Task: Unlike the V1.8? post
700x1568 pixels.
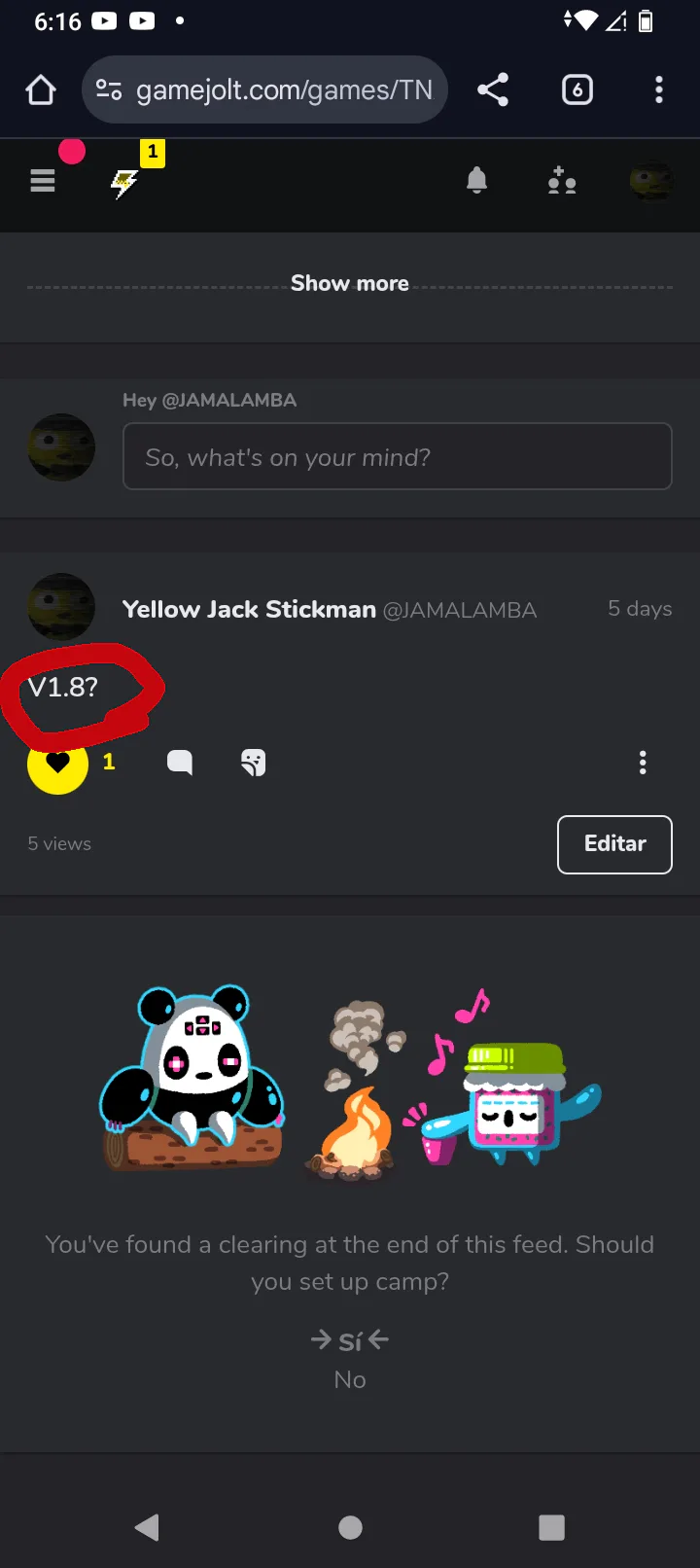Action: coord(57,764)
